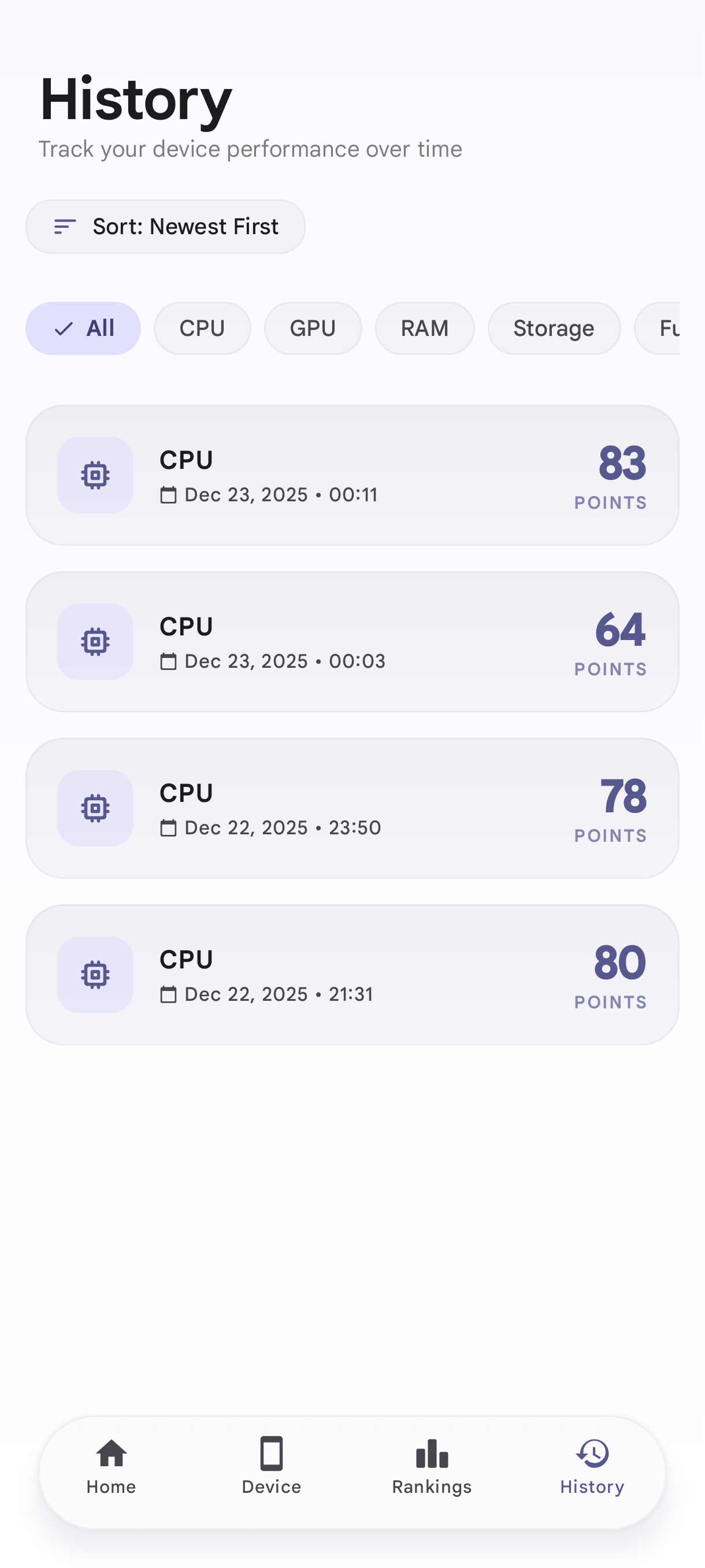Open the Sort: Newest First selector
Image resolution: width=705 pixels, height=1568 pixels.
tap(165, 227)
